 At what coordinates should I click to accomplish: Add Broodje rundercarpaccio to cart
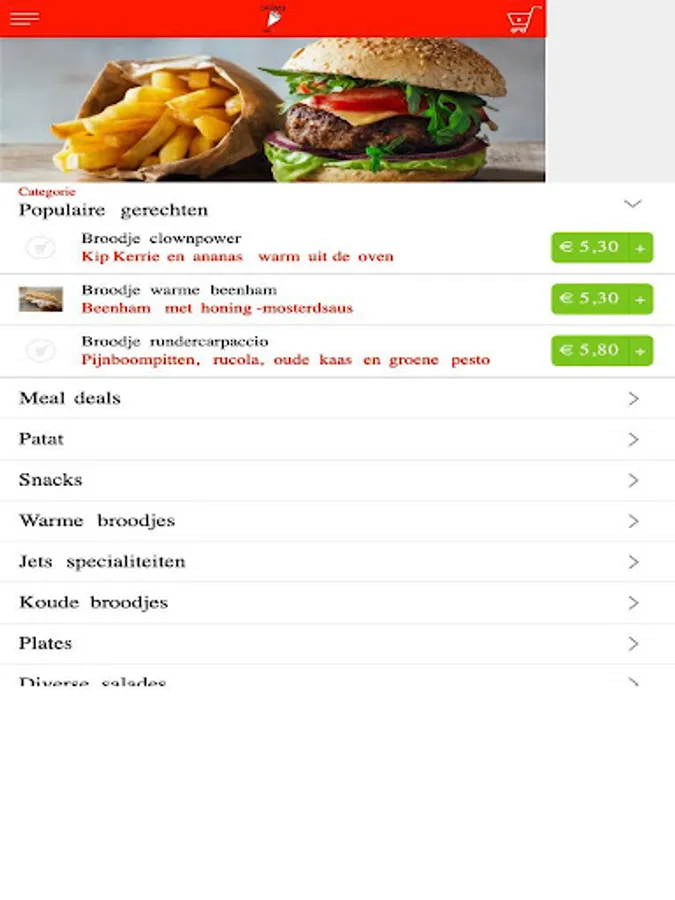click(640, 351)
